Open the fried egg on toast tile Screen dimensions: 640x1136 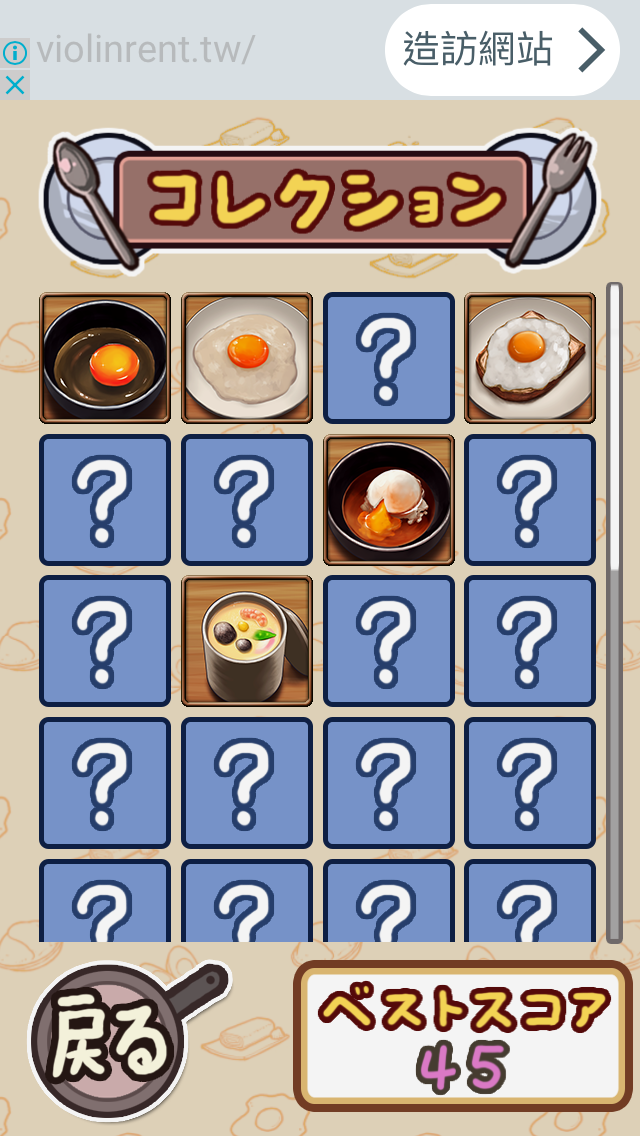pos(530,358)
